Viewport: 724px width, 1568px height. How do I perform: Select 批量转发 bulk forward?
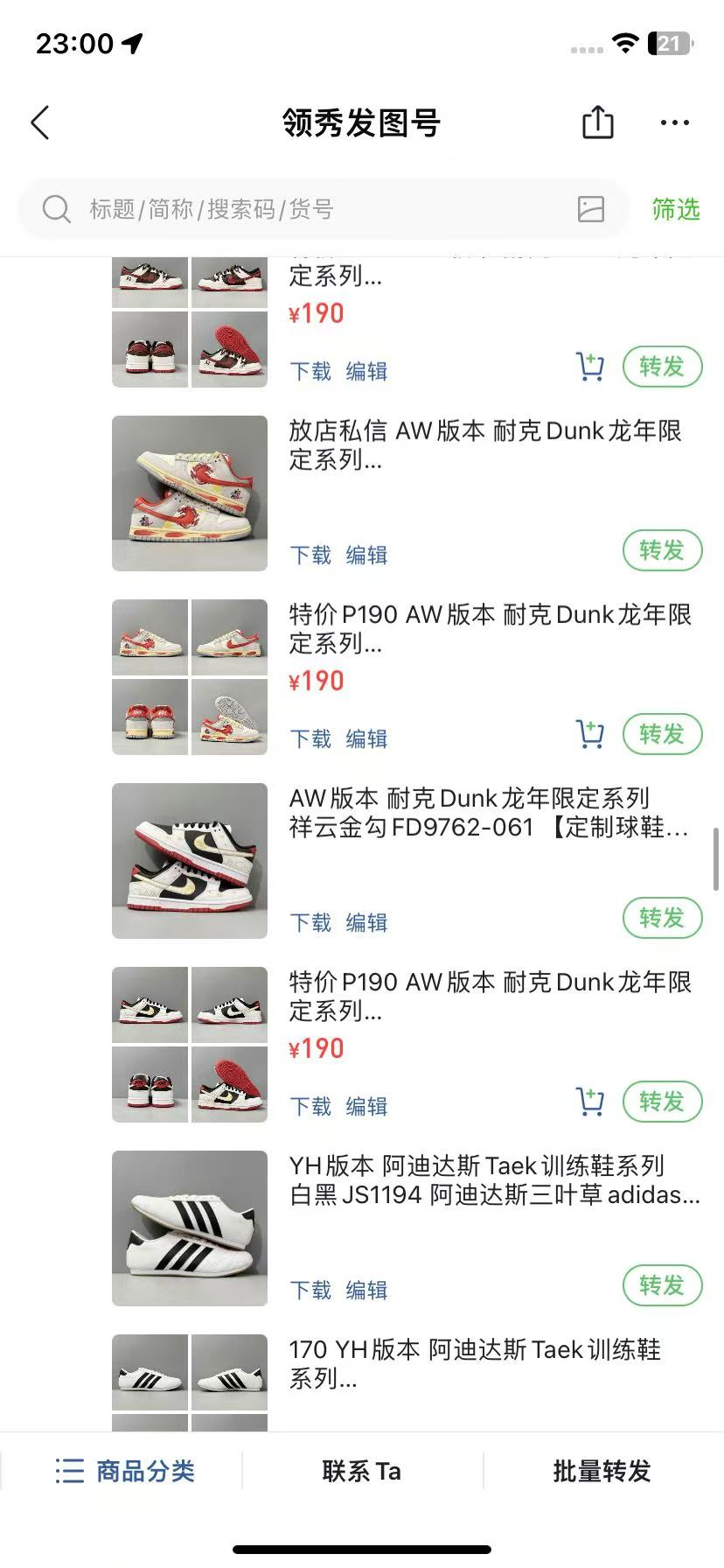click(x=602, y=1471)
